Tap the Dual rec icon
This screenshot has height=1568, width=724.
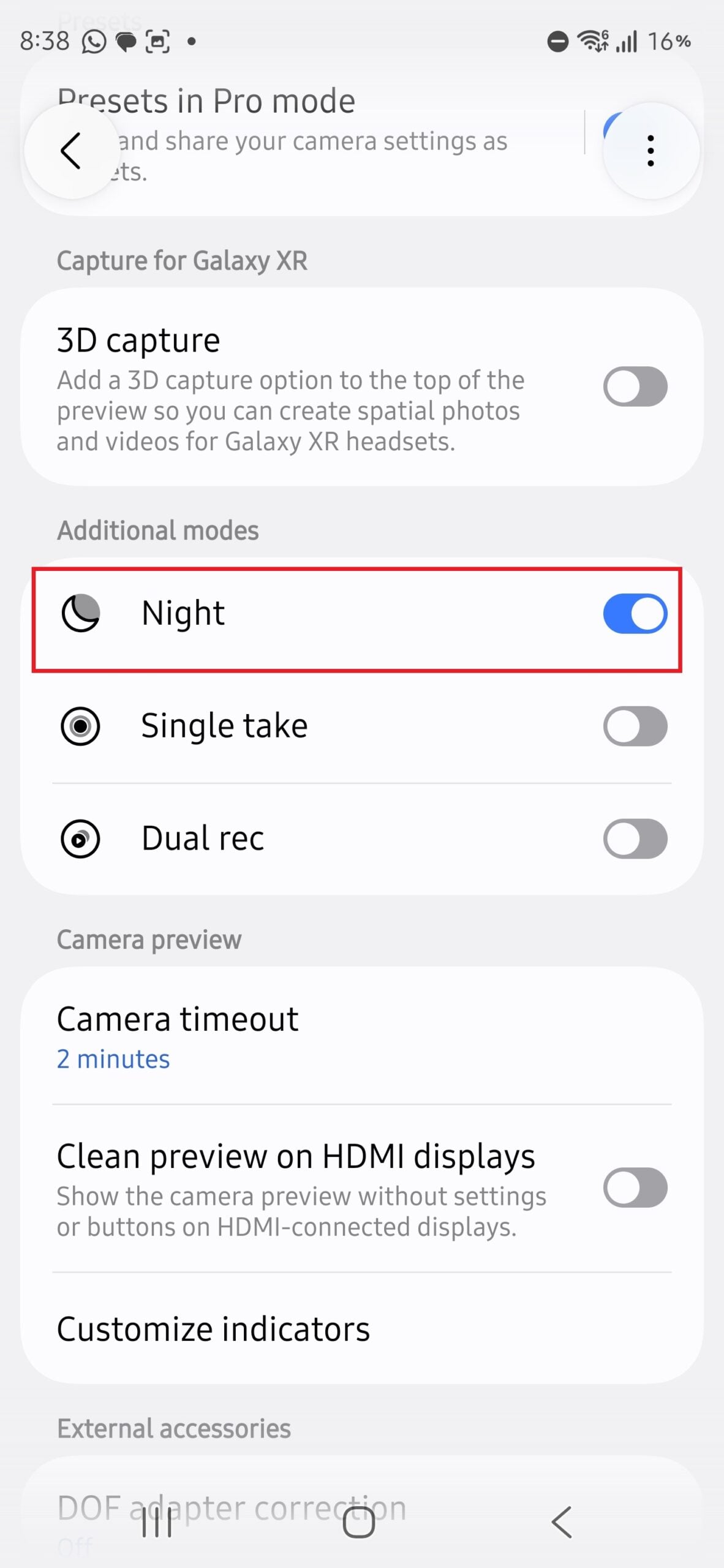pos(81,839)
